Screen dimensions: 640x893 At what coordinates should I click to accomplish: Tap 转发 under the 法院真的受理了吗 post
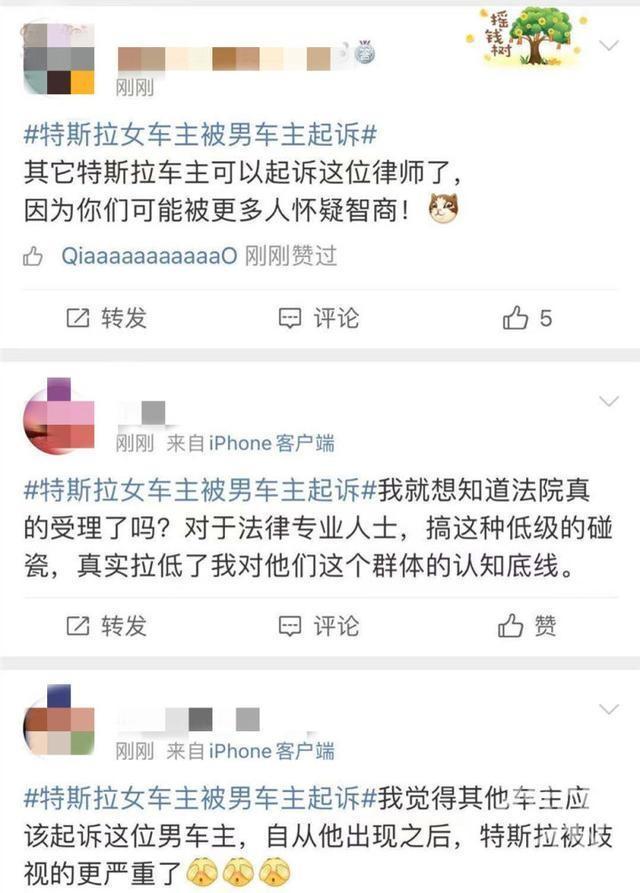coord(106,626)
